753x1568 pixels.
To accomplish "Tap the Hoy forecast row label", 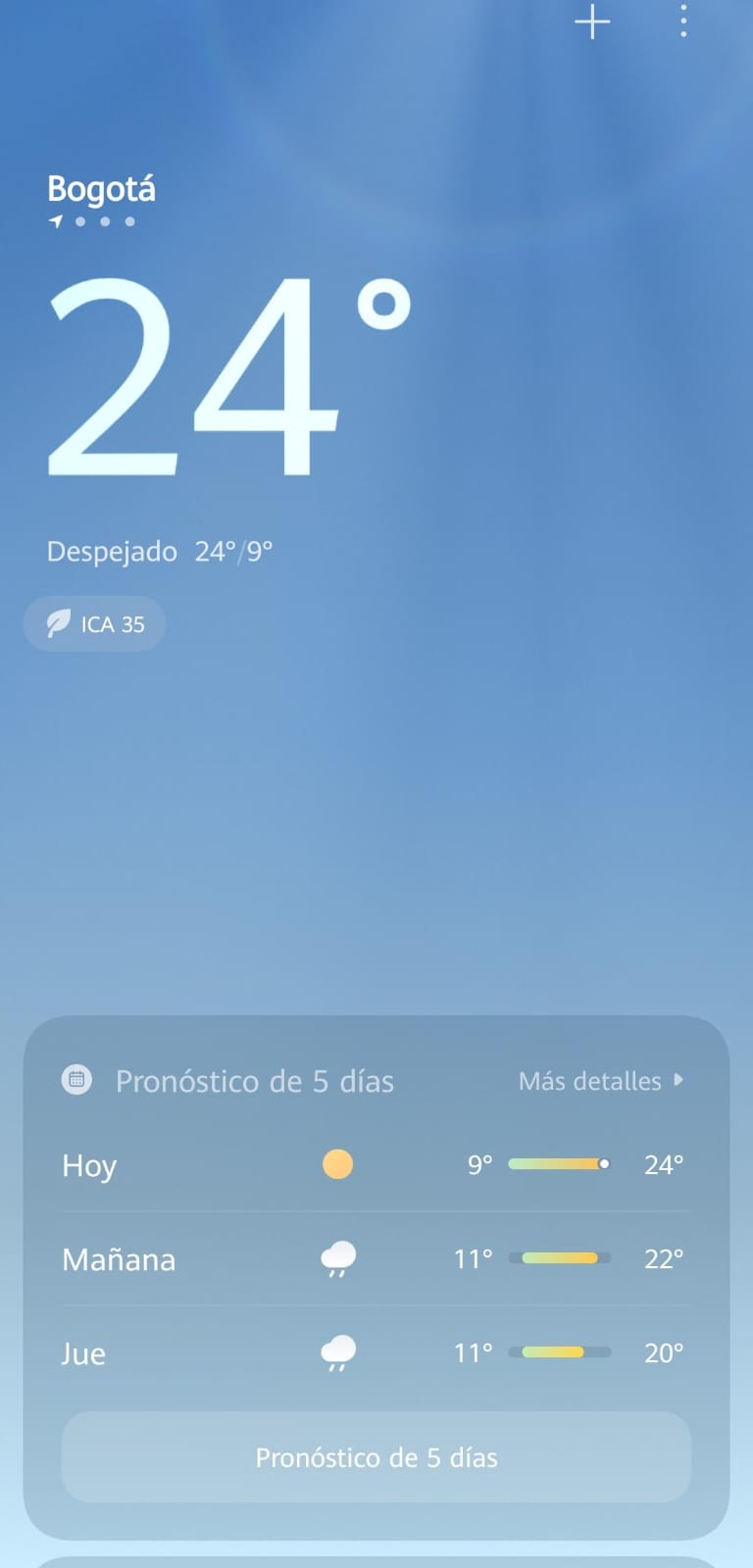I will (88, 1165).
